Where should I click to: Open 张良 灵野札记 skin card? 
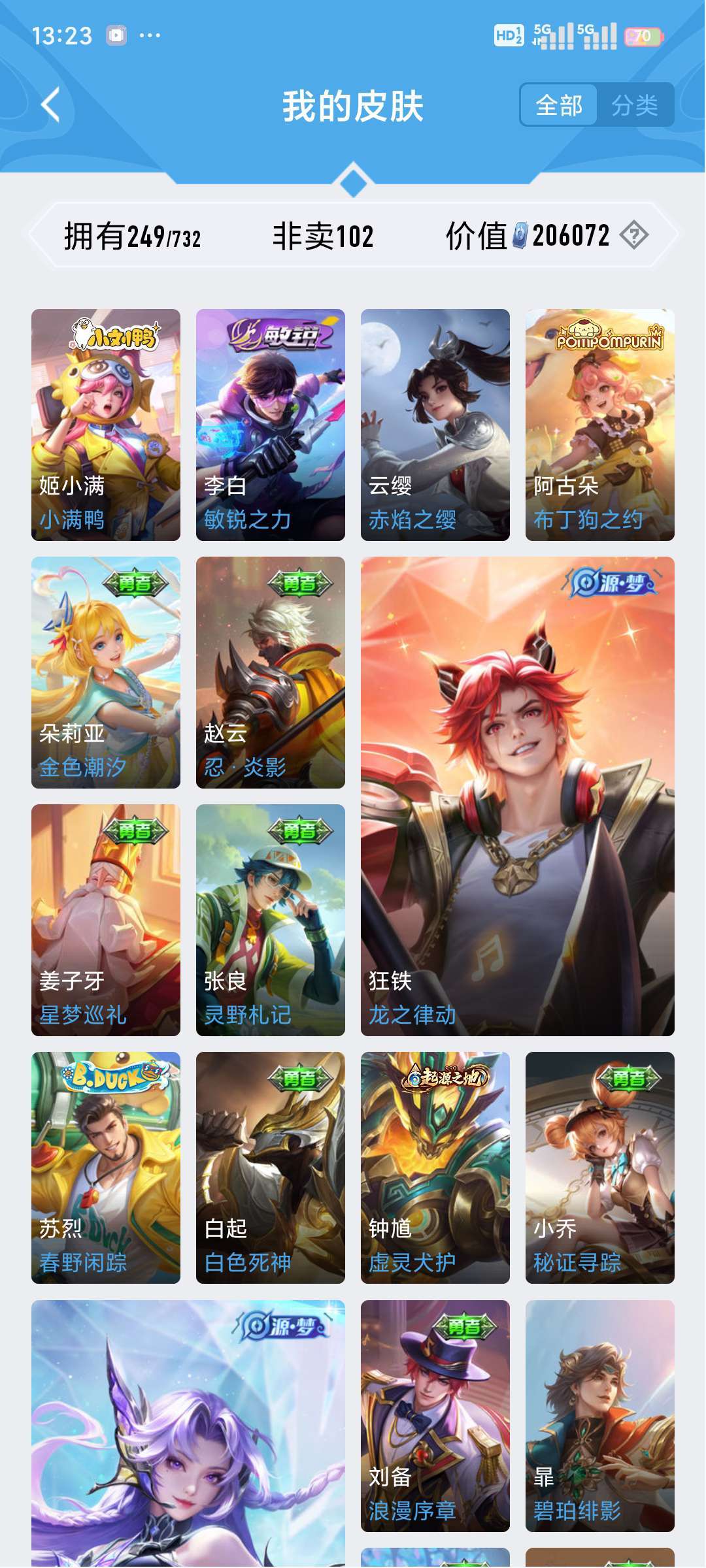click(x=271, y=920)
